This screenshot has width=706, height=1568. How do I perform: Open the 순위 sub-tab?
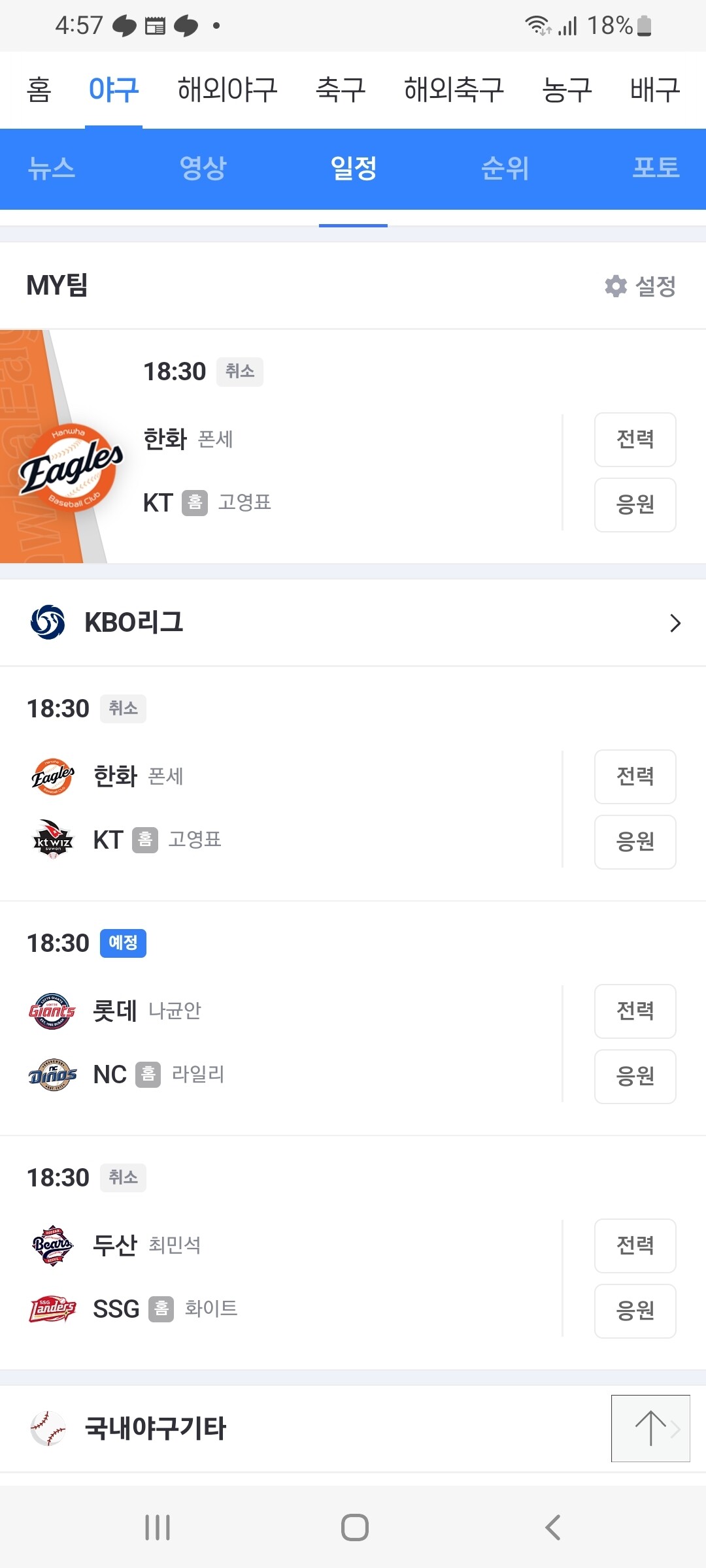[505, 168]
